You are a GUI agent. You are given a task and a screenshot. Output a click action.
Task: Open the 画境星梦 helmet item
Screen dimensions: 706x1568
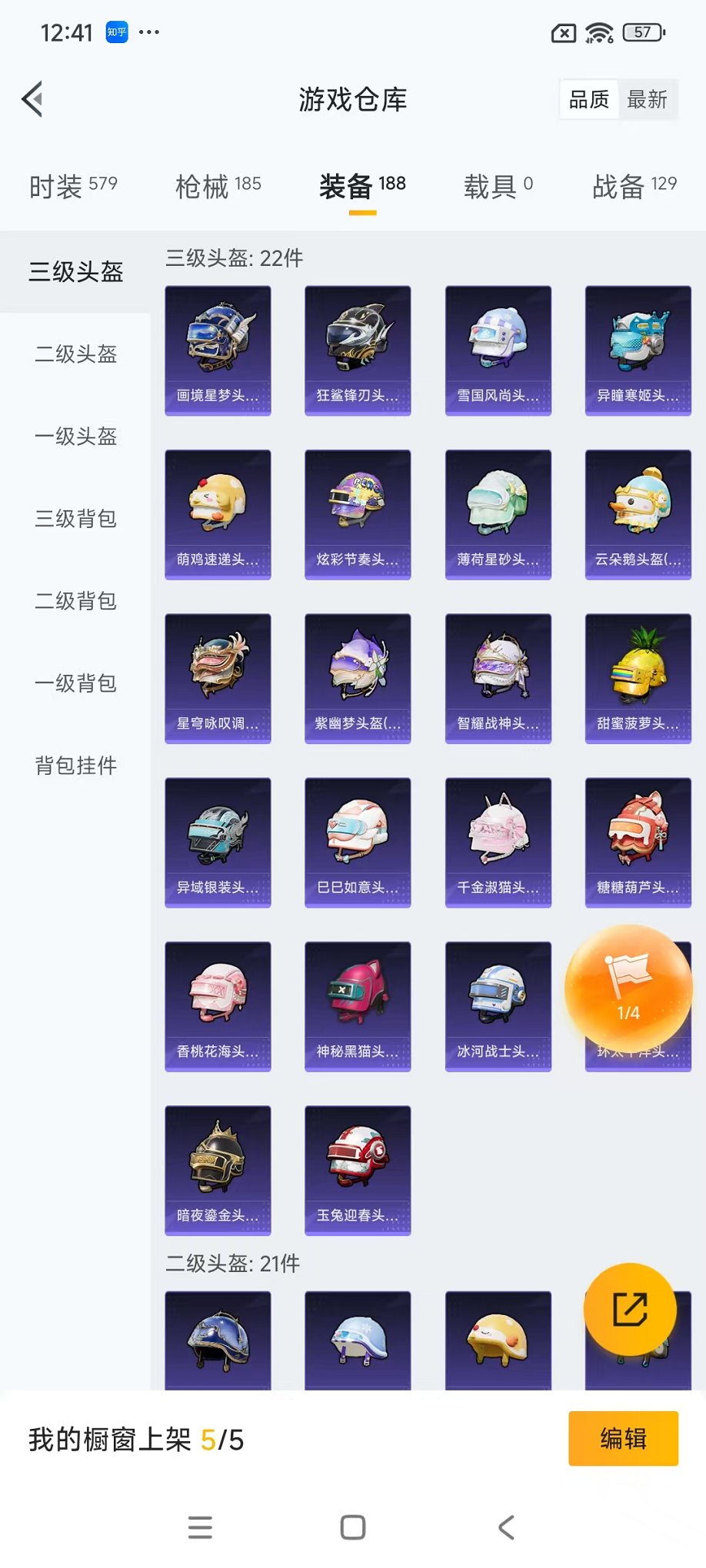click(218, 350)
